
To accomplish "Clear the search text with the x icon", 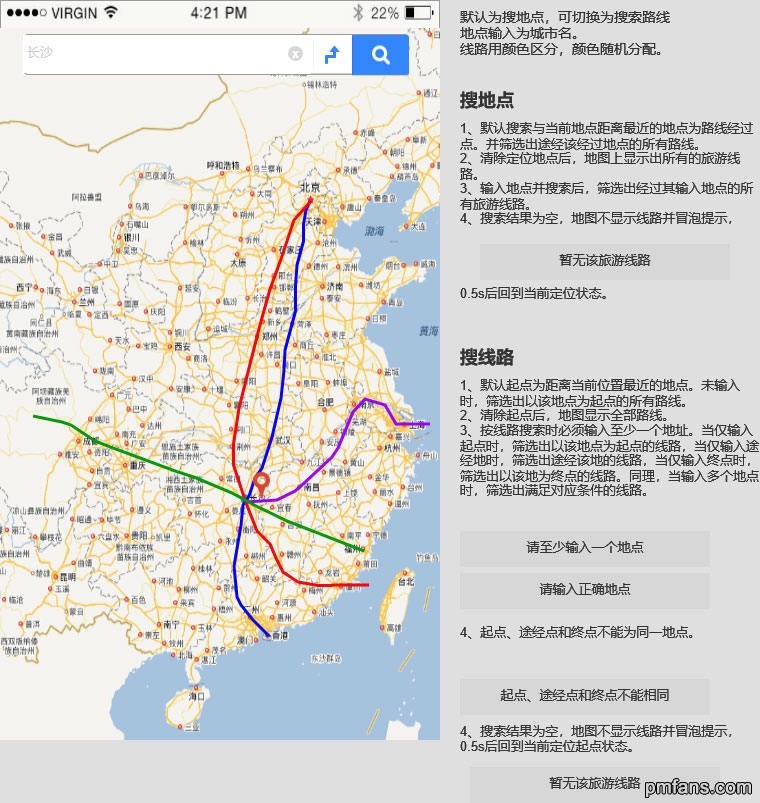I will [x=295, y=54].
